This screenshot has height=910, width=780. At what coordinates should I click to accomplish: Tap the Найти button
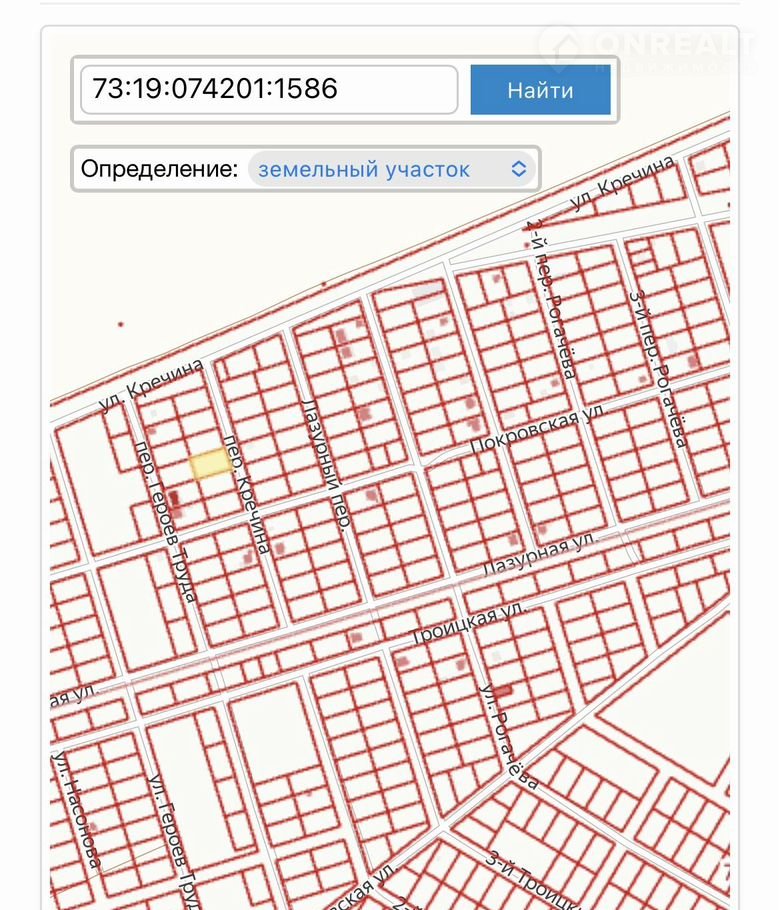(540, 90)
